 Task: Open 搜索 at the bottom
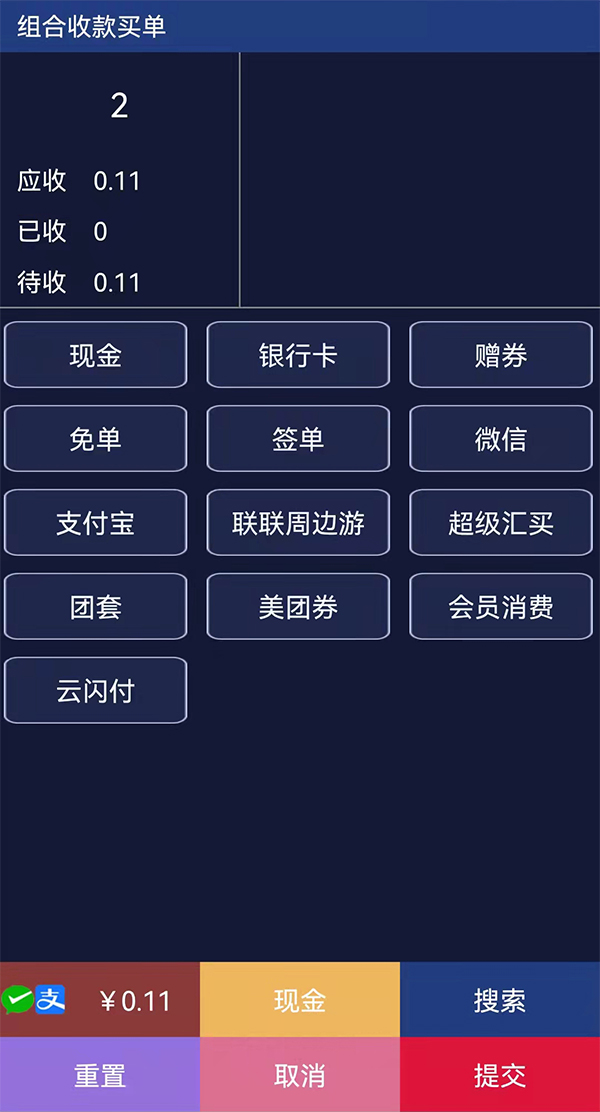[500, 1000]
